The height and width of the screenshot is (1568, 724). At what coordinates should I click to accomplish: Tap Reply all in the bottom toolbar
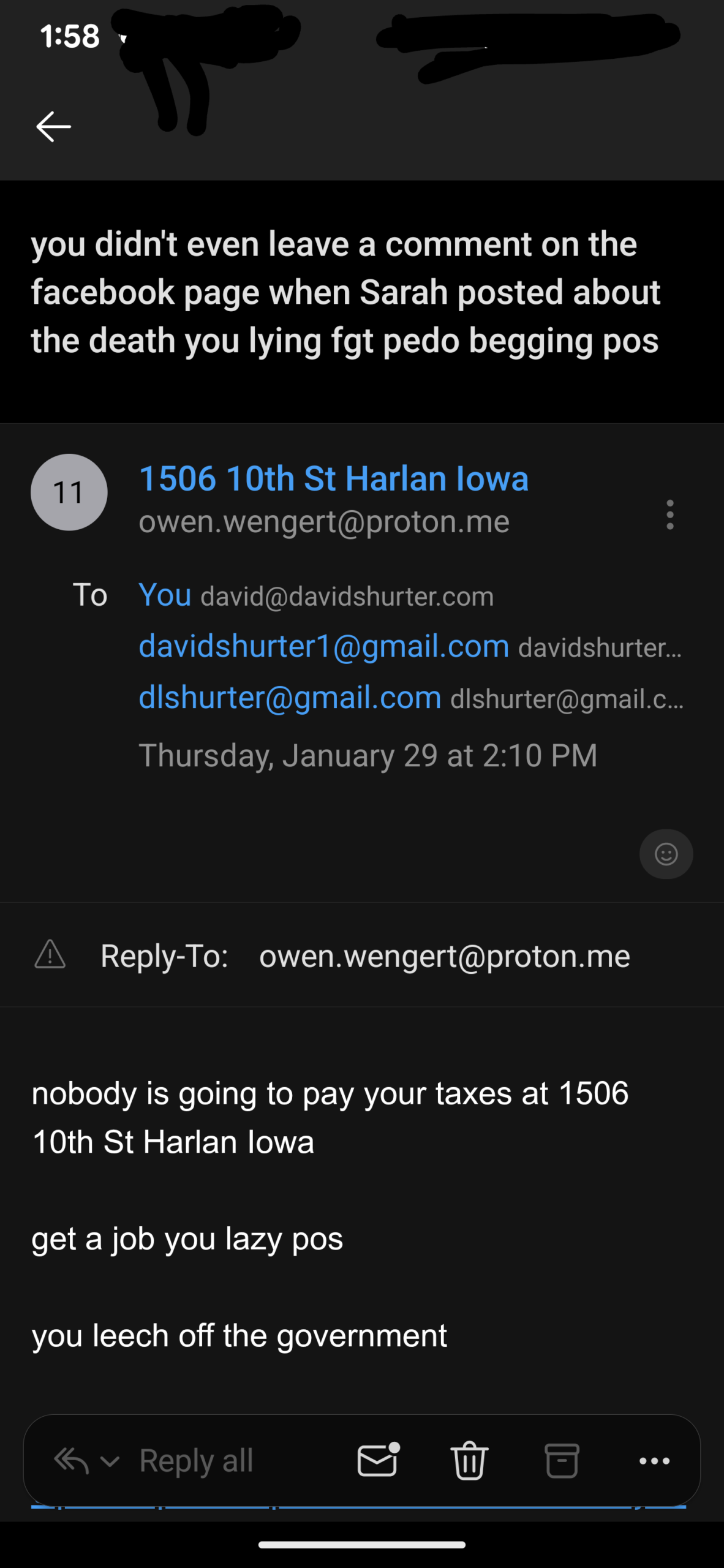coord(196,1461)
